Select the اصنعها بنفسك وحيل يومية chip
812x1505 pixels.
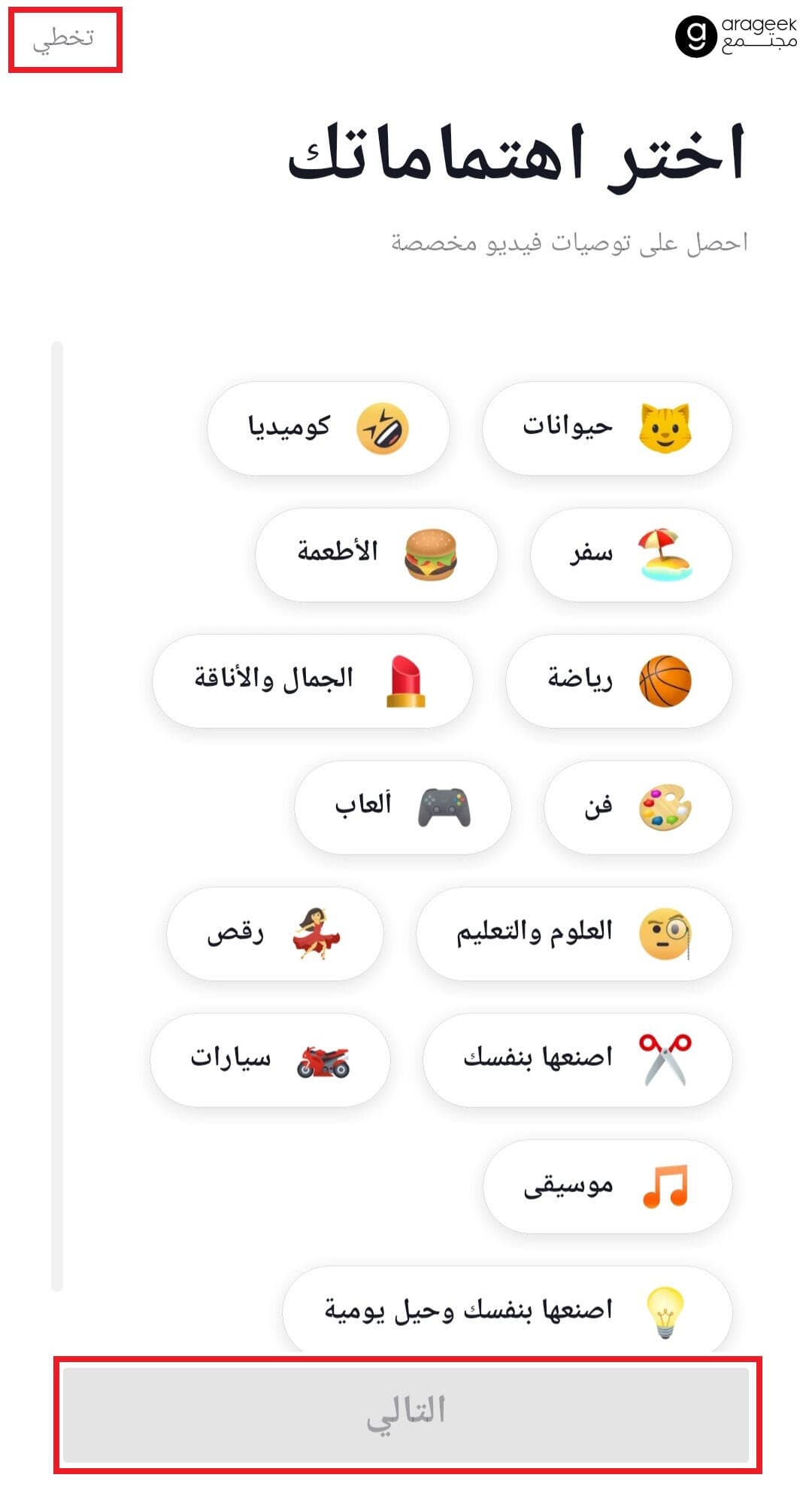click(507, 1310)
